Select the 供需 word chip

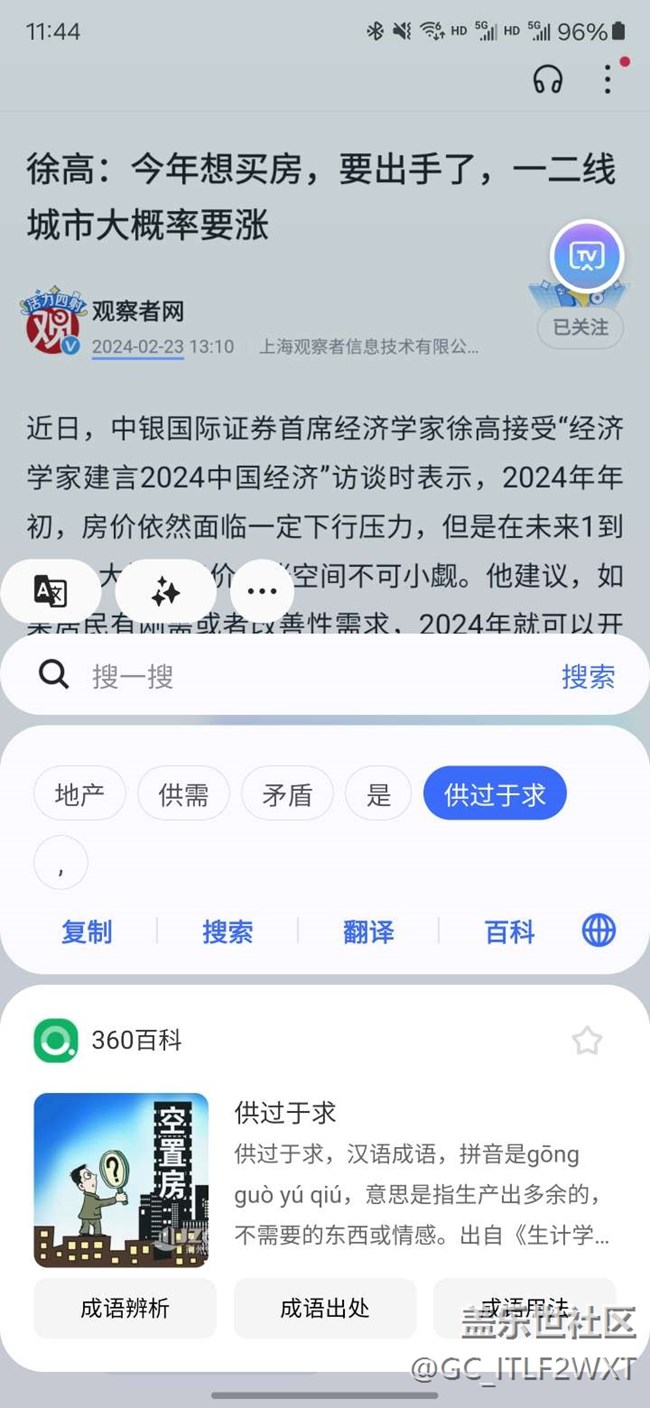(x=184, y=795)
